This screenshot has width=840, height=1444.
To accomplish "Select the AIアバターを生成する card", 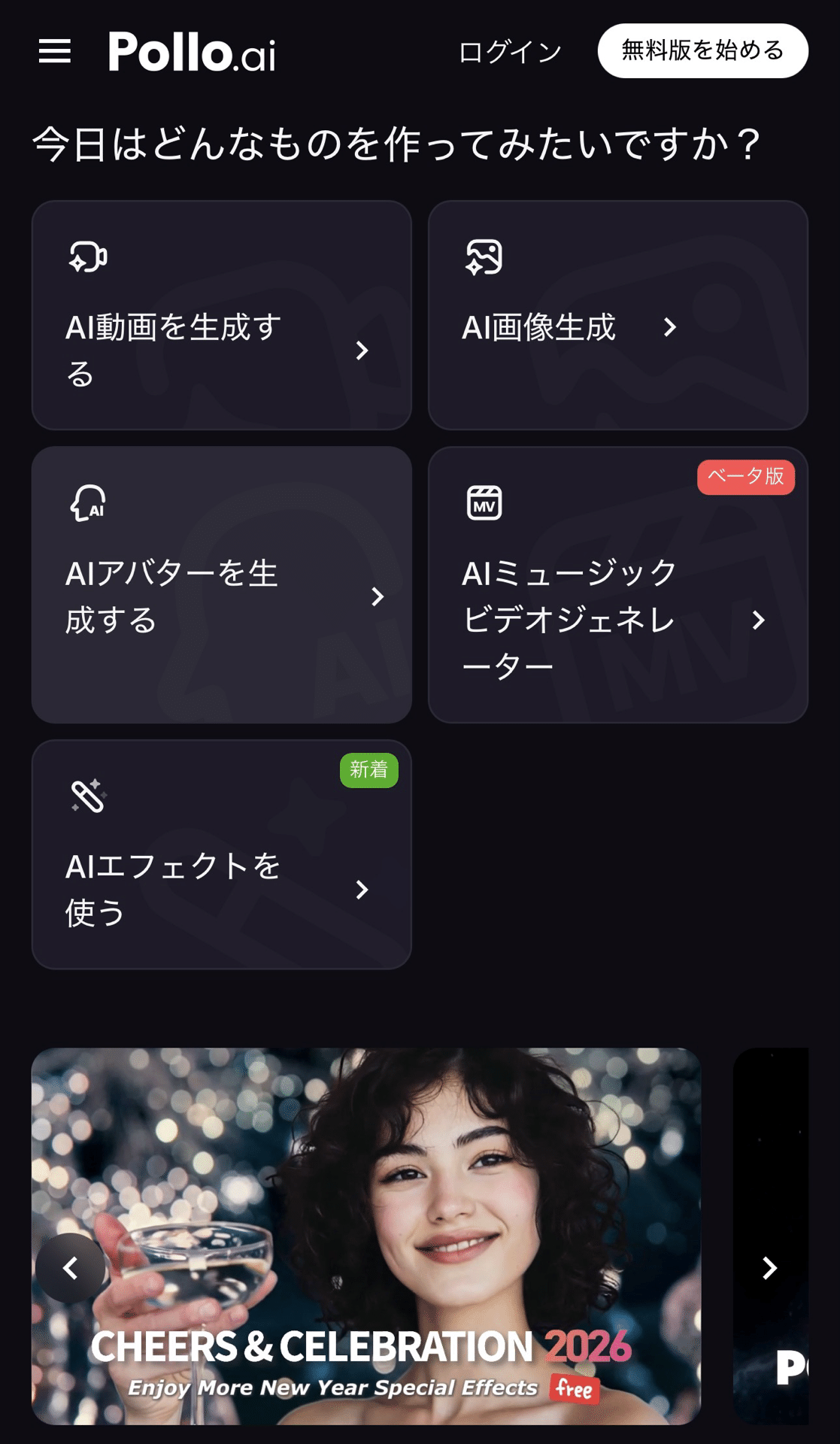I will [x=221, y=584].
